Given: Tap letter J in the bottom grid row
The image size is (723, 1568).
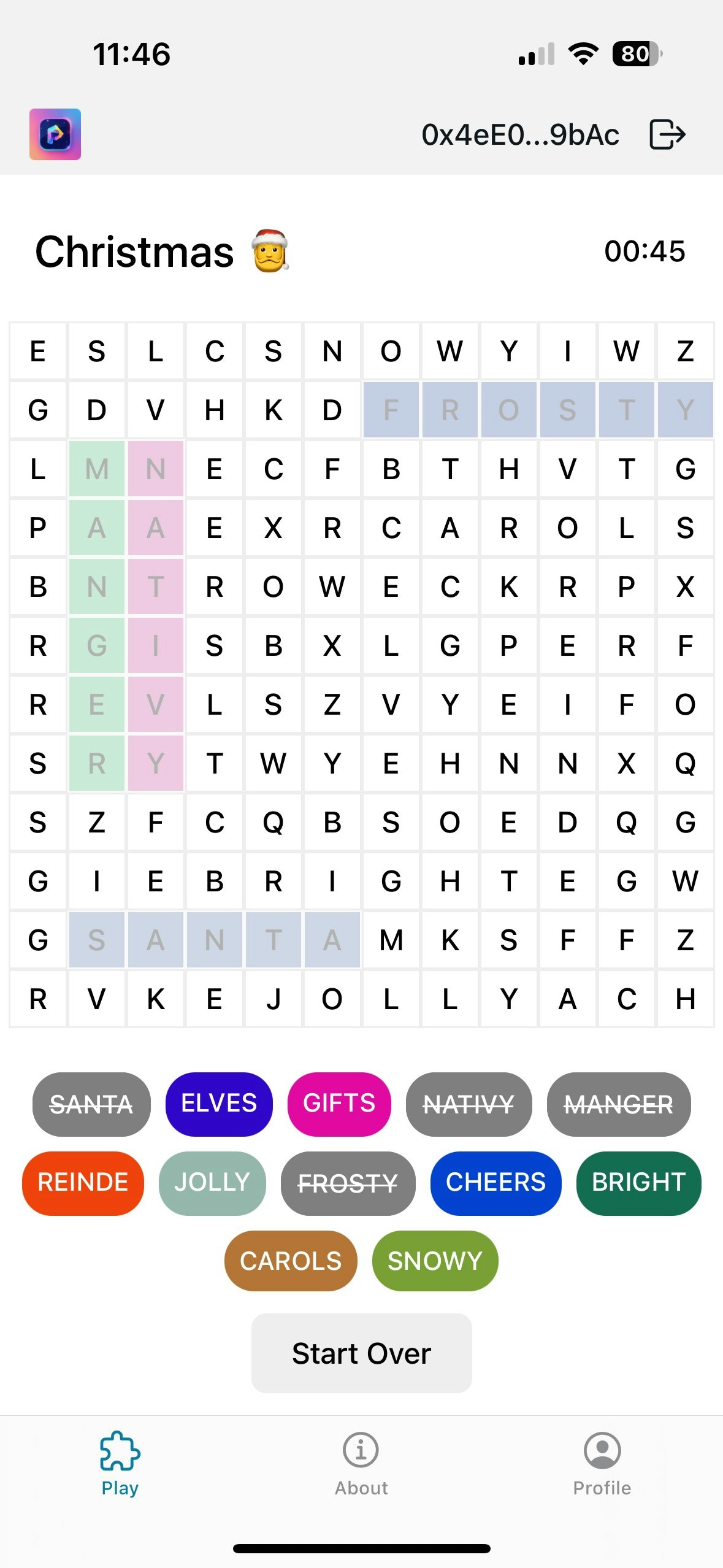Looking at the screenshot, I should (274, 999).
